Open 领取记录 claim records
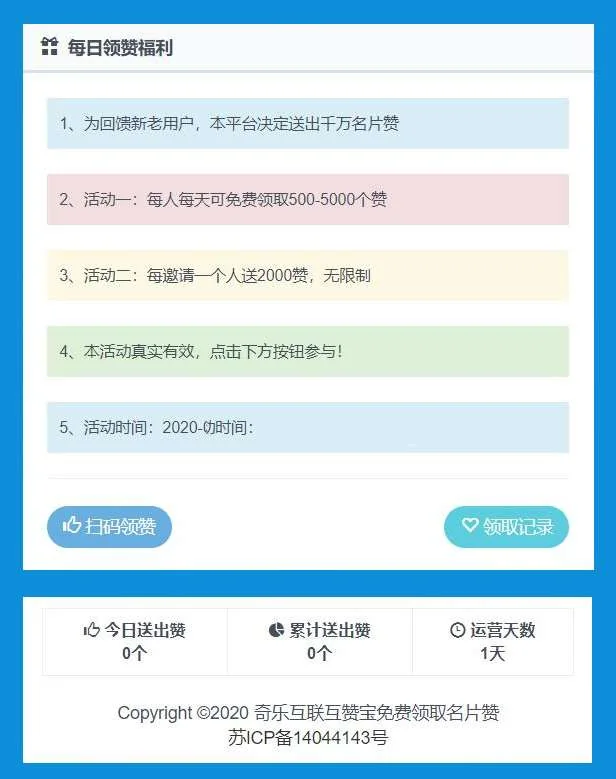 [506, 527]
